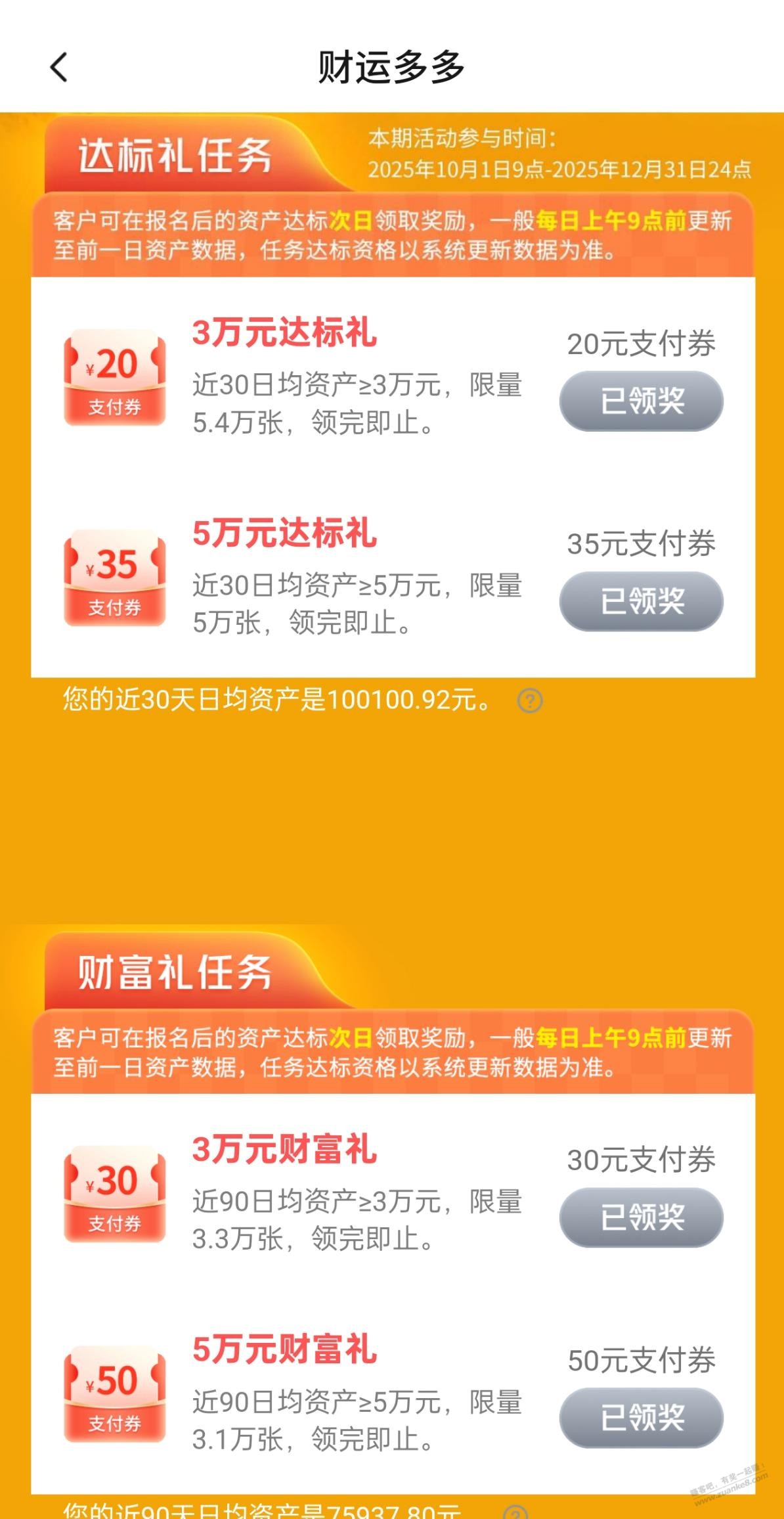Viewport: 784px width, 1519px height.
Task: Tap 已领奖 button for 5万元财富礼
Action: click(x=641, y=1417)
